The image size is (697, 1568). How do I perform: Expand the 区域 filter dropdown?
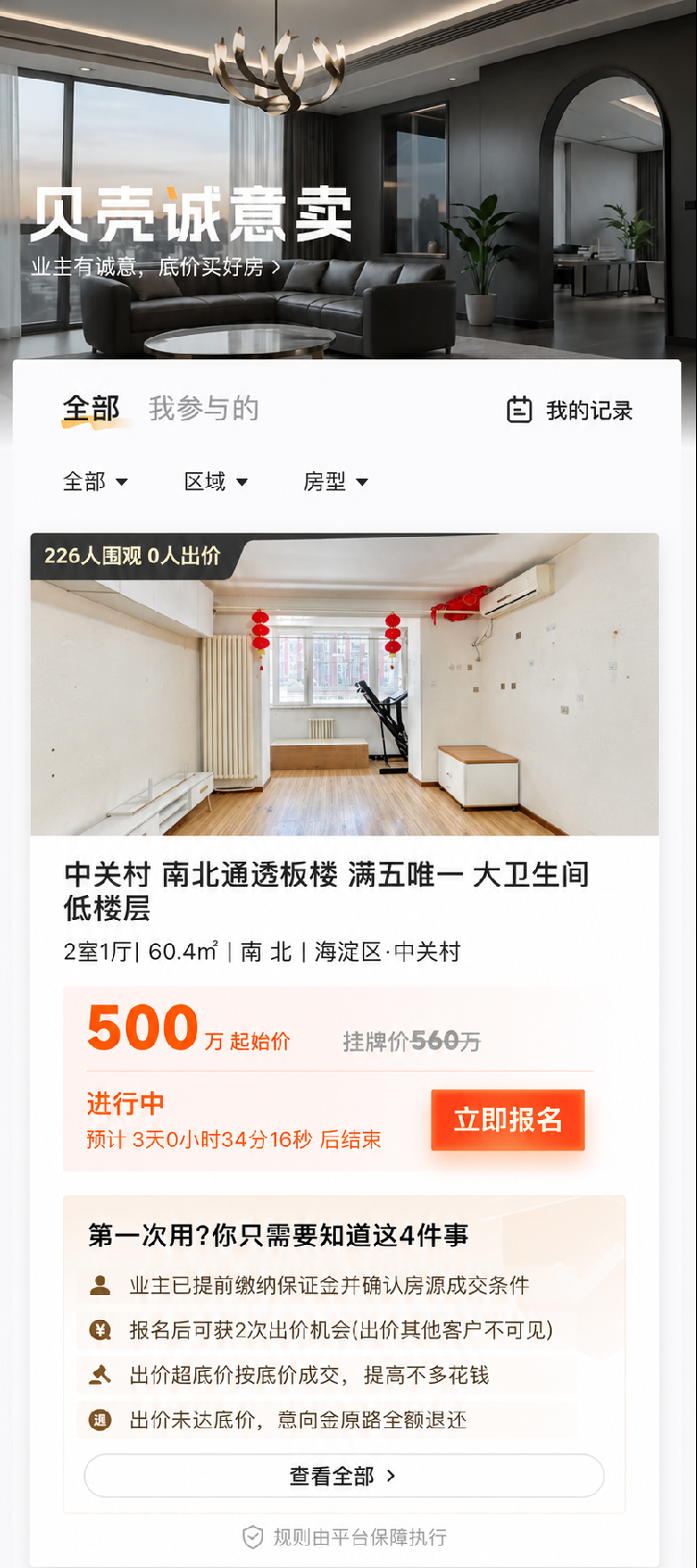tap(216, 481)
